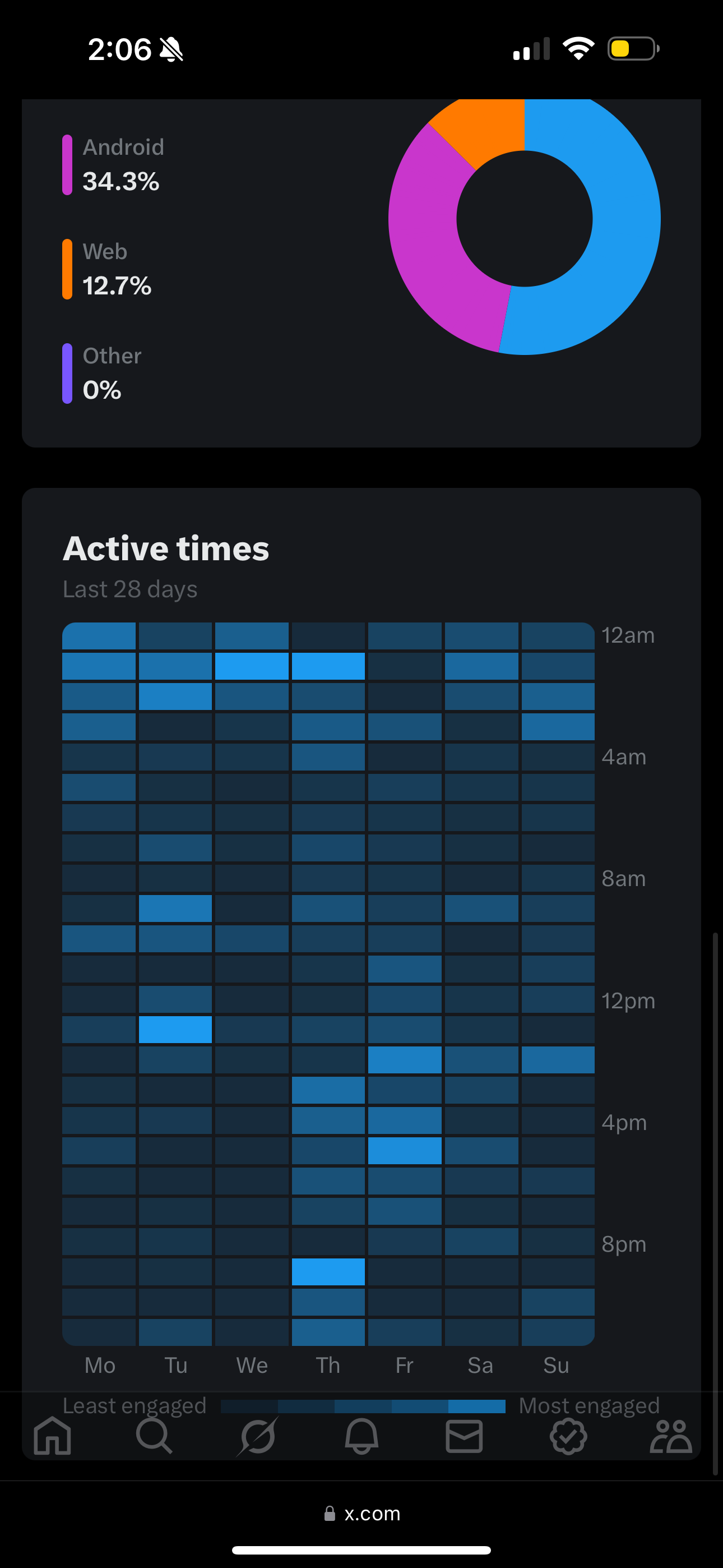This screenshot has width=723, height=1568.
Task: Switch to the Grok tab
Action: 258,1436
